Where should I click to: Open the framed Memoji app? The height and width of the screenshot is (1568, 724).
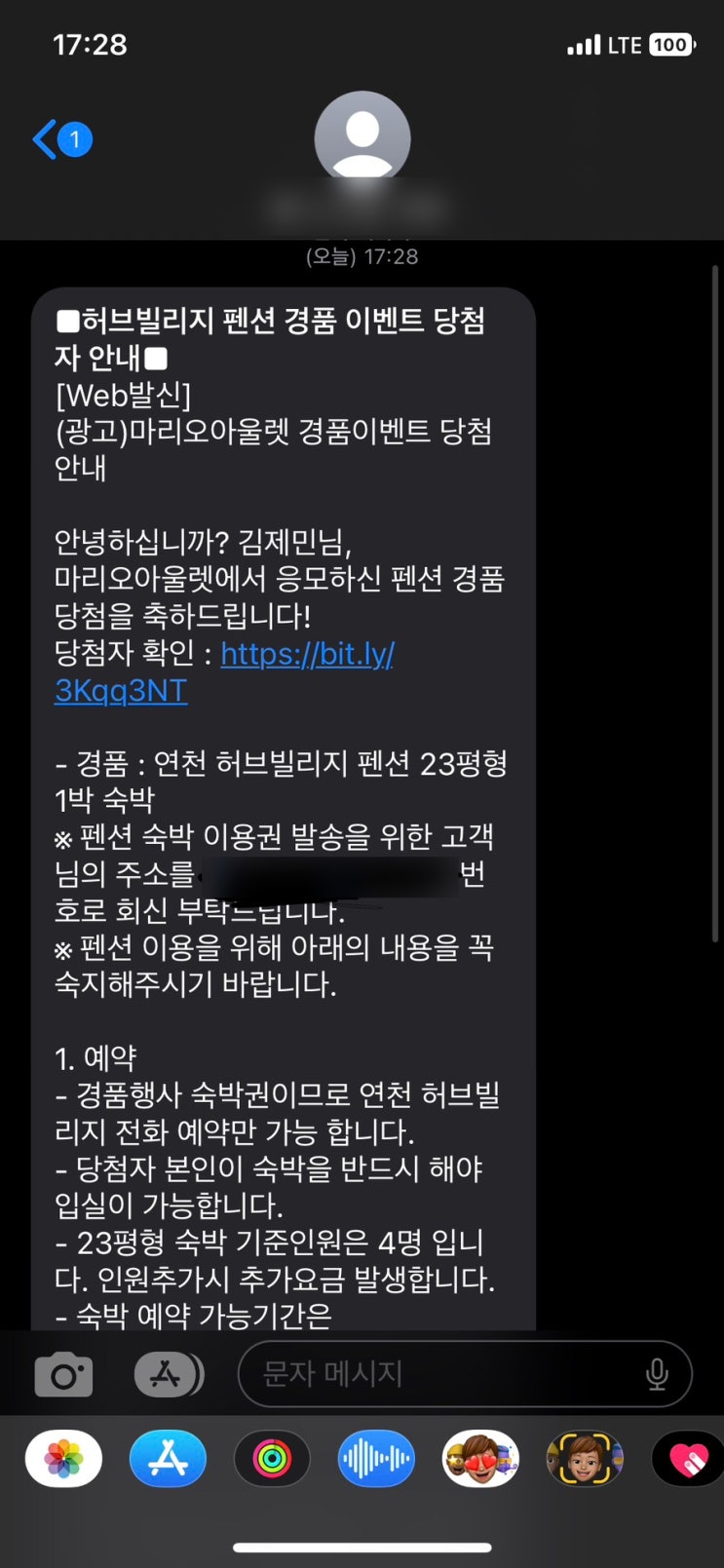pos(585,1458)
